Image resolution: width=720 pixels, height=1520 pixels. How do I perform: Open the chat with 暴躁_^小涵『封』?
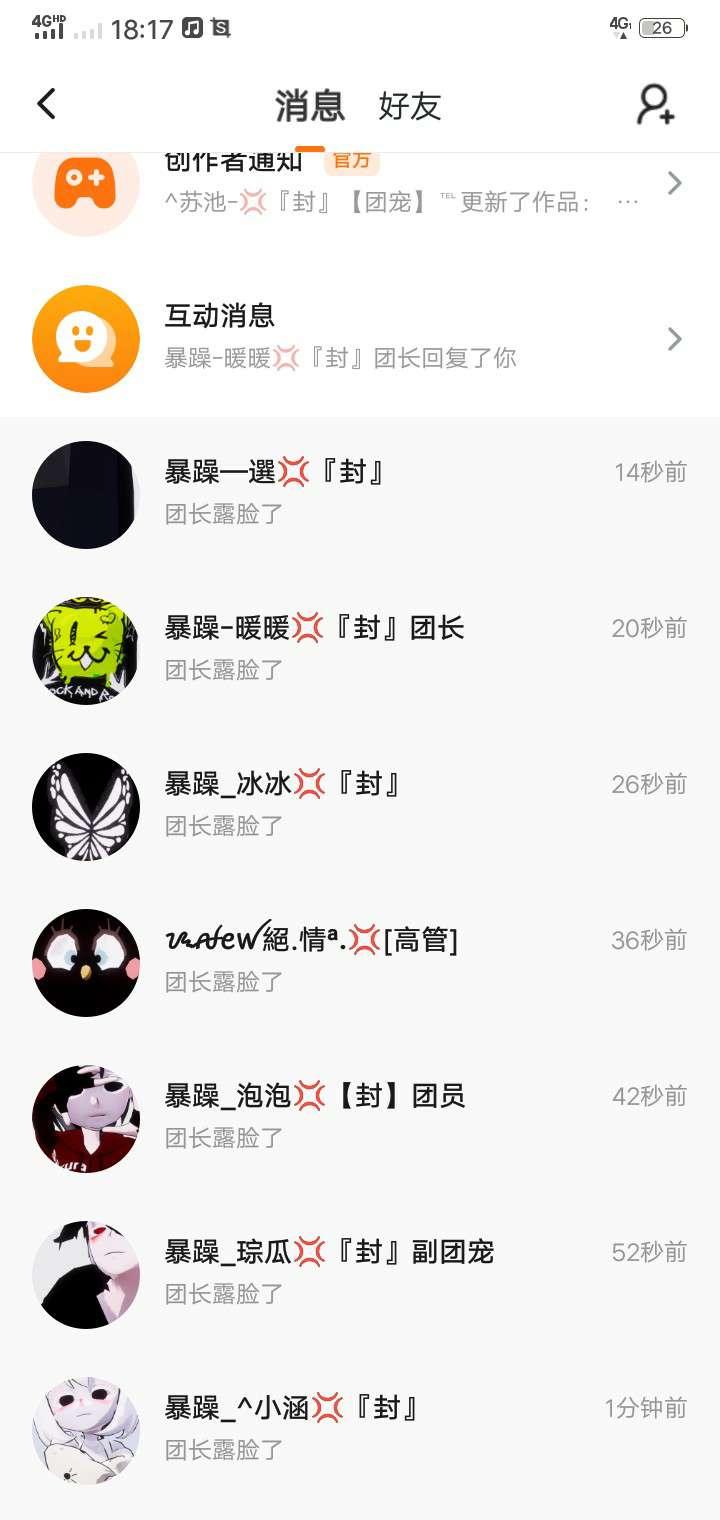(x=360, y=1430)
